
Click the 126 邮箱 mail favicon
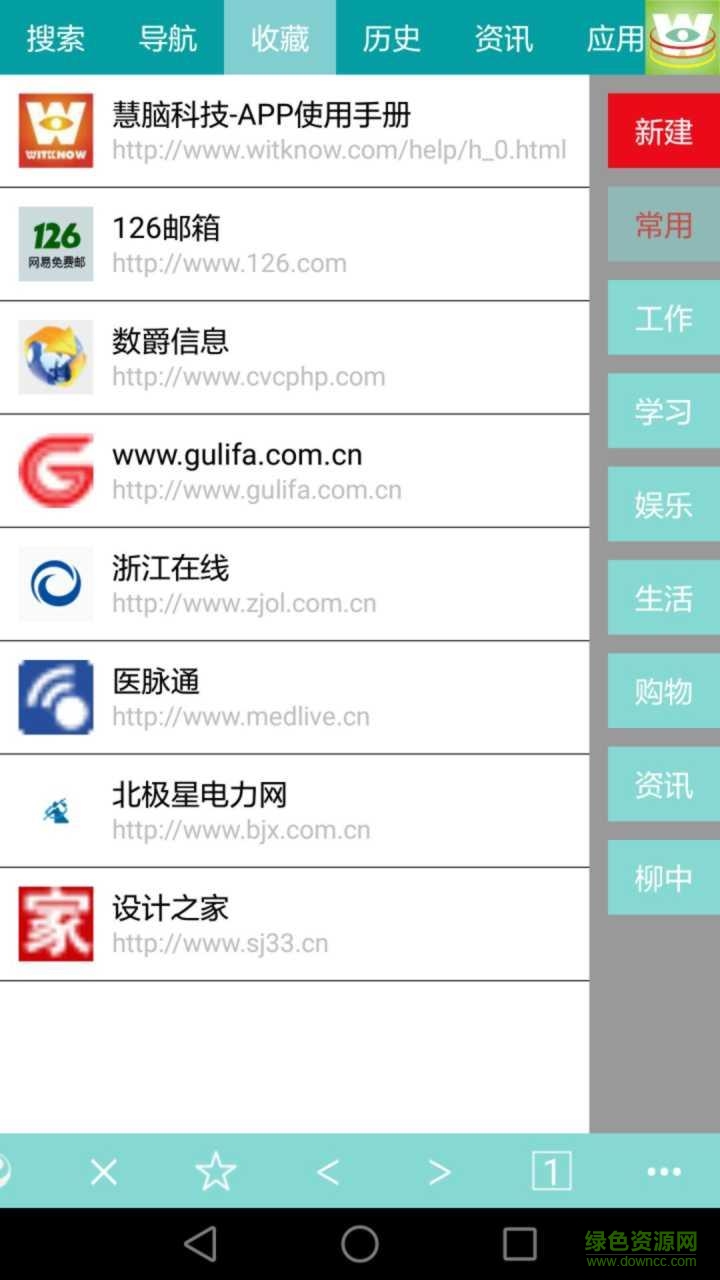pyautogui.click(x=55, y=243)
